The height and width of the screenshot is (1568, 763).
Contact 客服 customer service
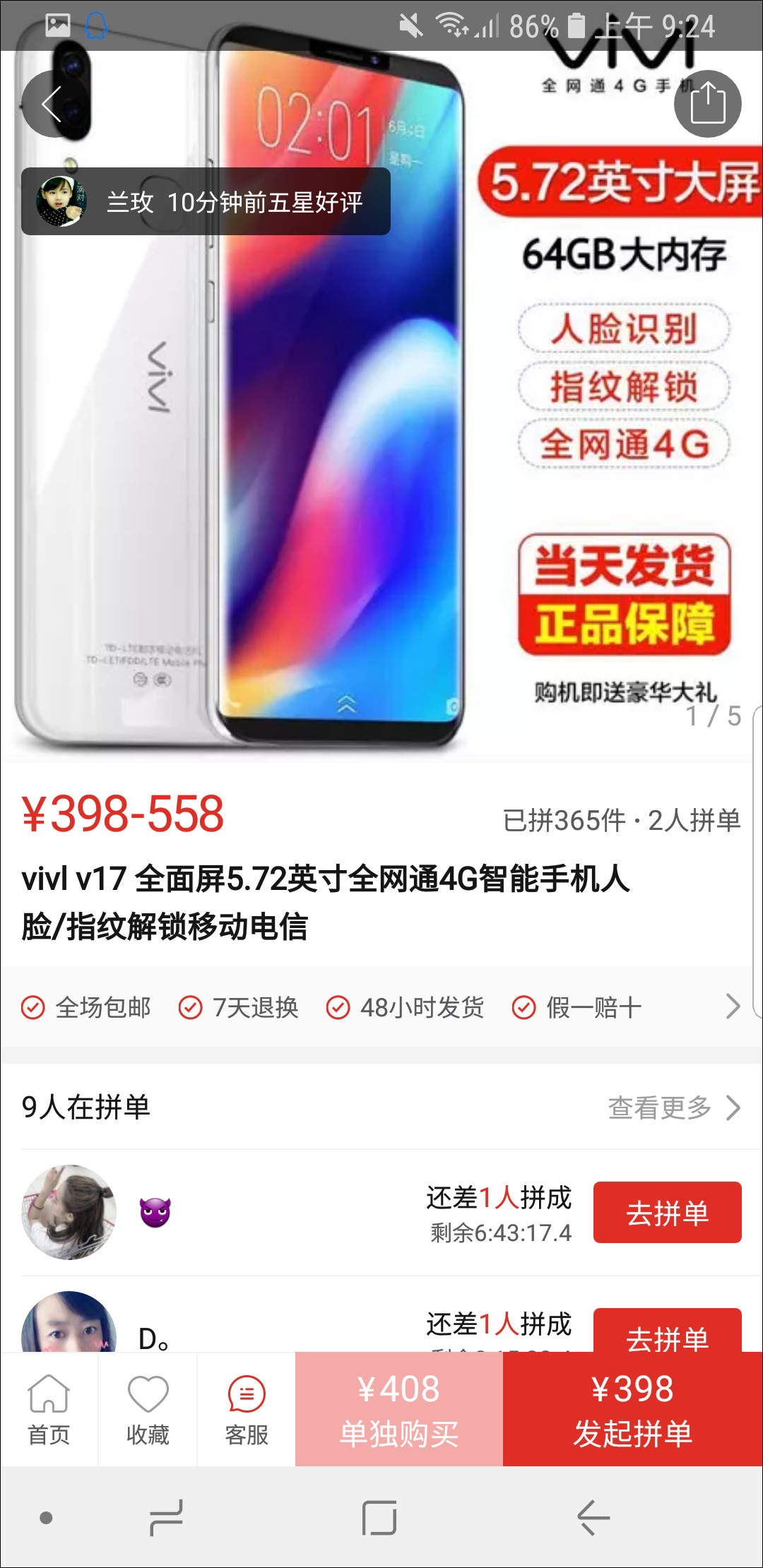(x=246, y=1410)
